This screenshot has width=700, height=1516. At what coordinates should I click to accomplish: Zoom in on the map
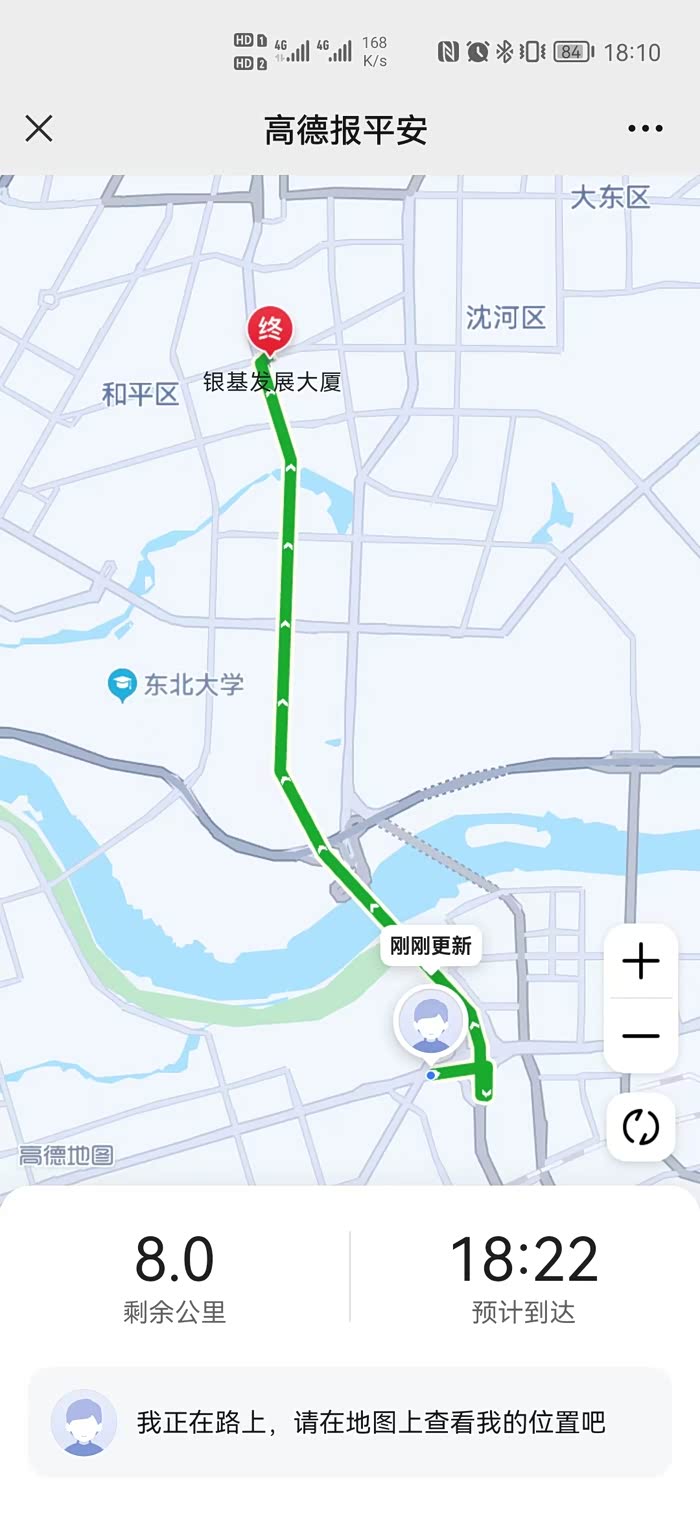tap(641, 962)
